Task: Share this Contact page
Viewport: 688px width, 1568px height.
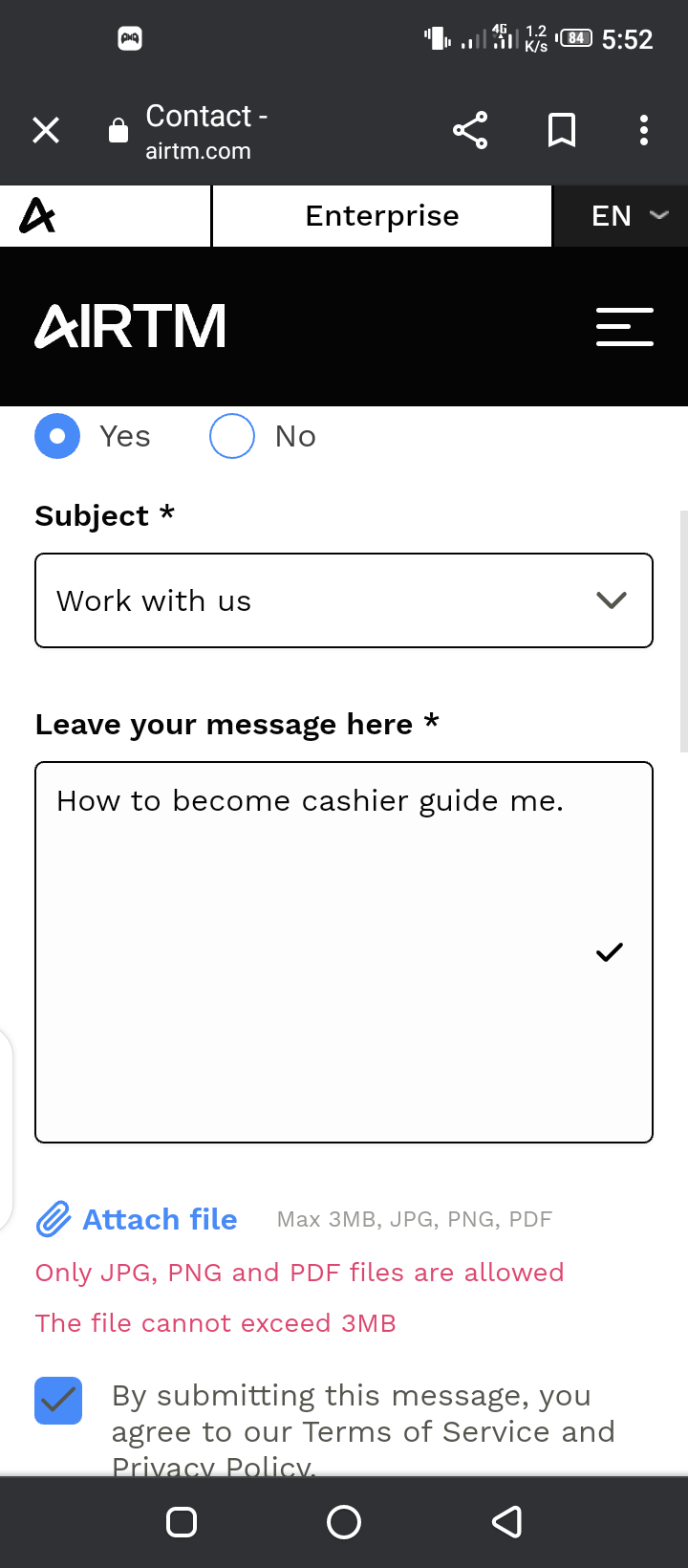Action: [470, 130]
